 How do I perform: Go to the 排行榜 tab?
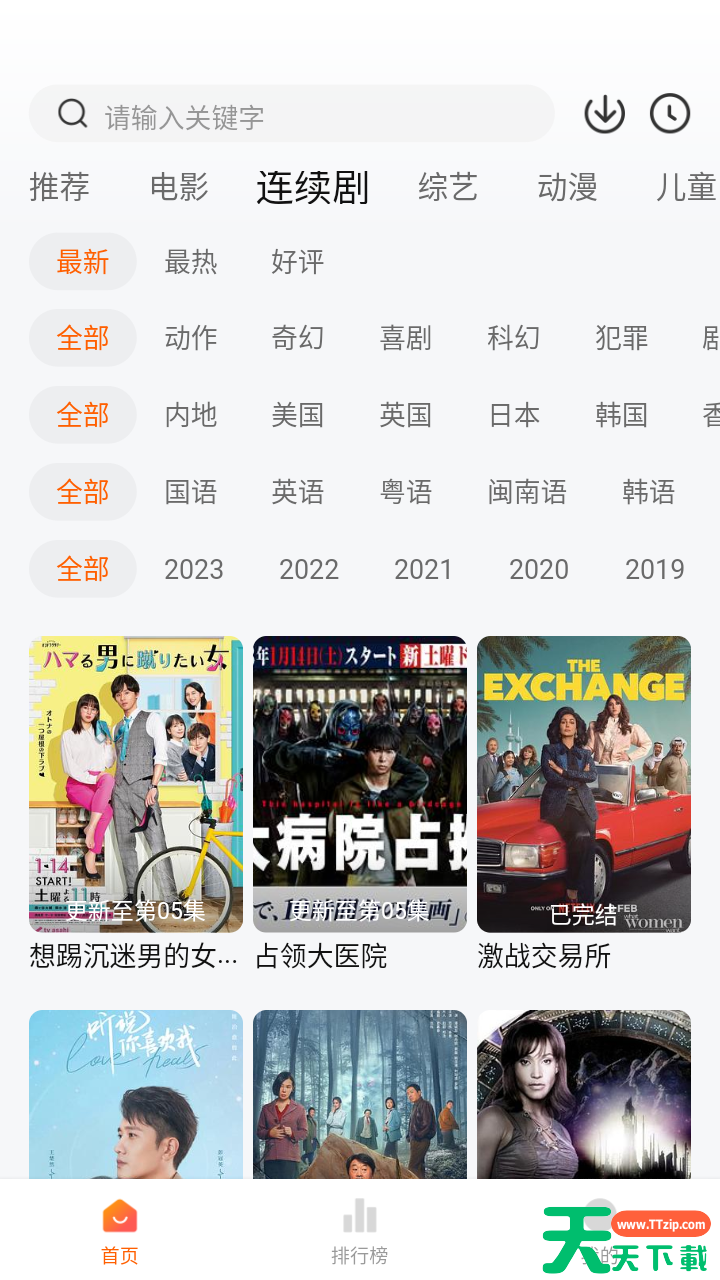click(x=359, y=1232)
